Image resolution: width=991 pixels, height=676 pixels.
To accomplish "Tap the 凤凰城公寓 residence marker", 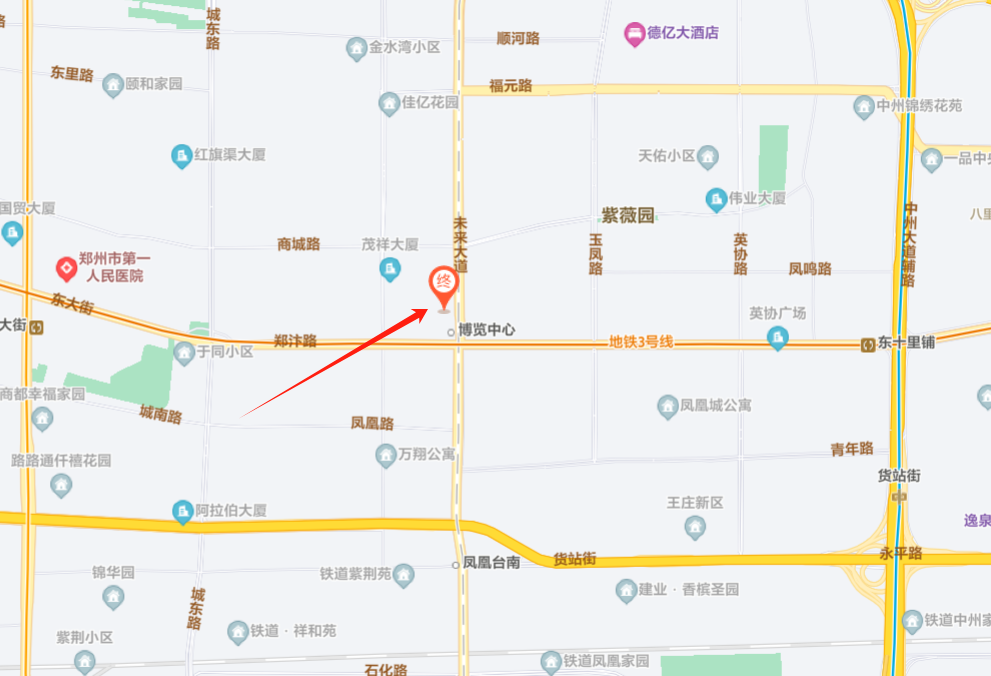I will click(667, 406).
